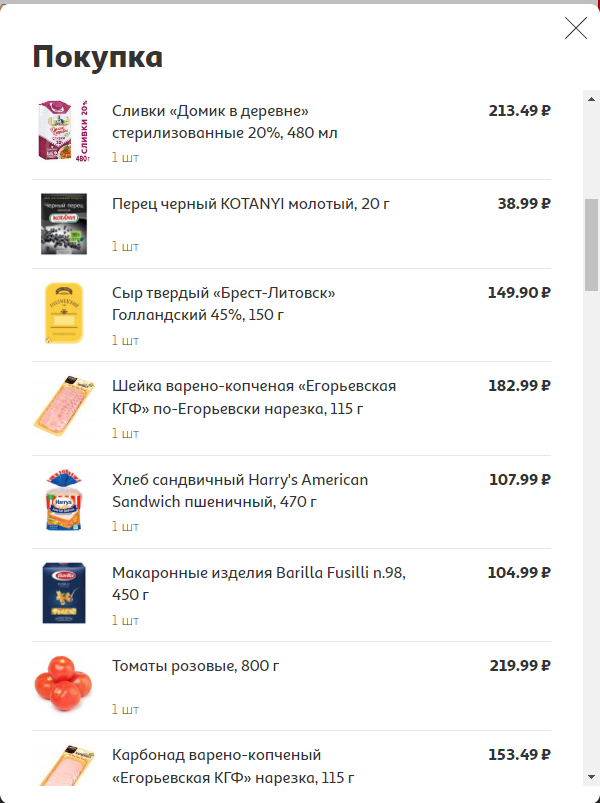Image resolution: width=600 pixels, height=803 pixels.
Task: Open Хлеб сандвичный Harry's American Sandwich
Action: tap(240, 490)
